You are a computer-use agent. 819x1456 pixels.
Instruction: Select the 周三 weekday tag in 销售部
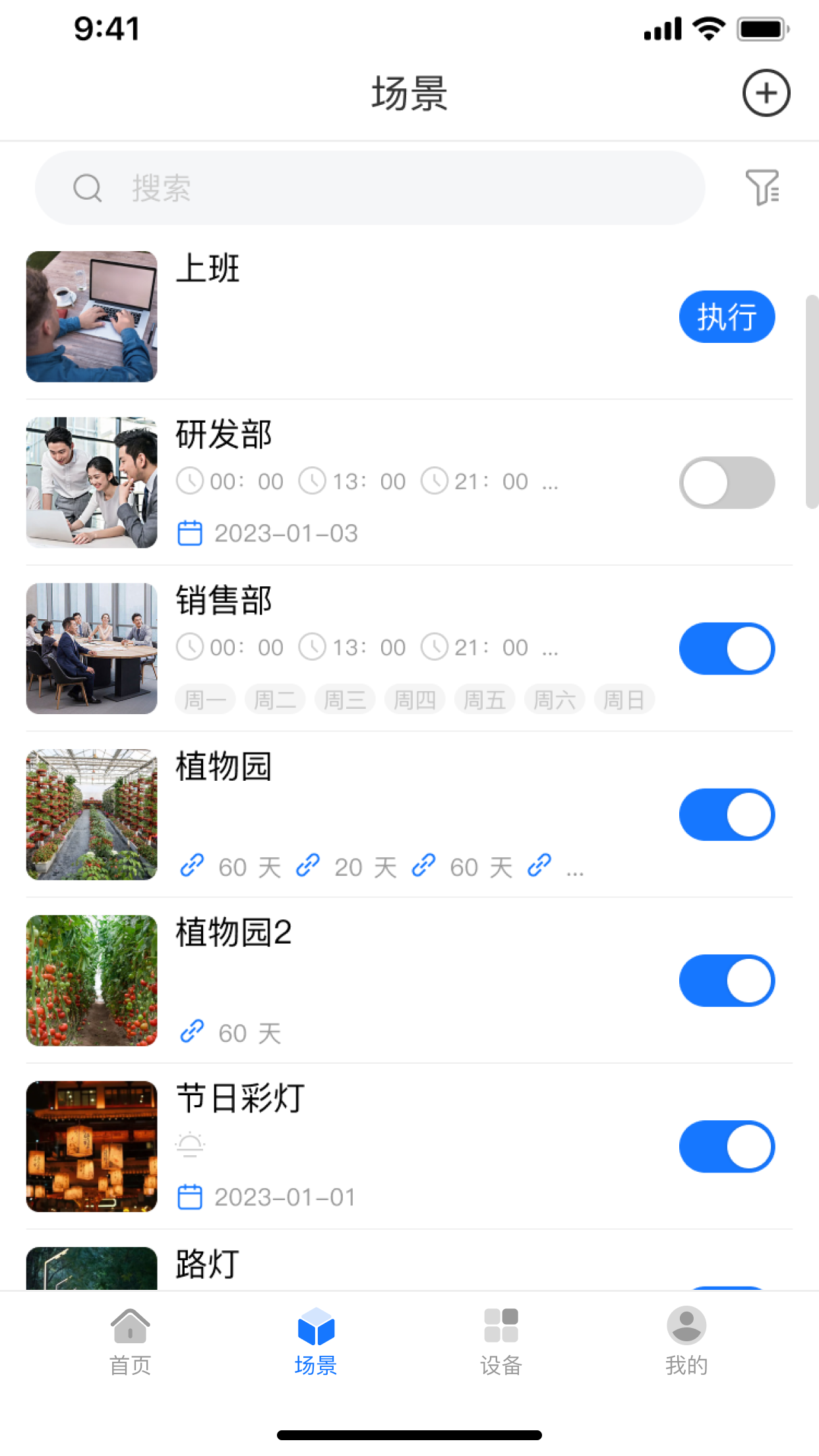[x=344, y=699]
